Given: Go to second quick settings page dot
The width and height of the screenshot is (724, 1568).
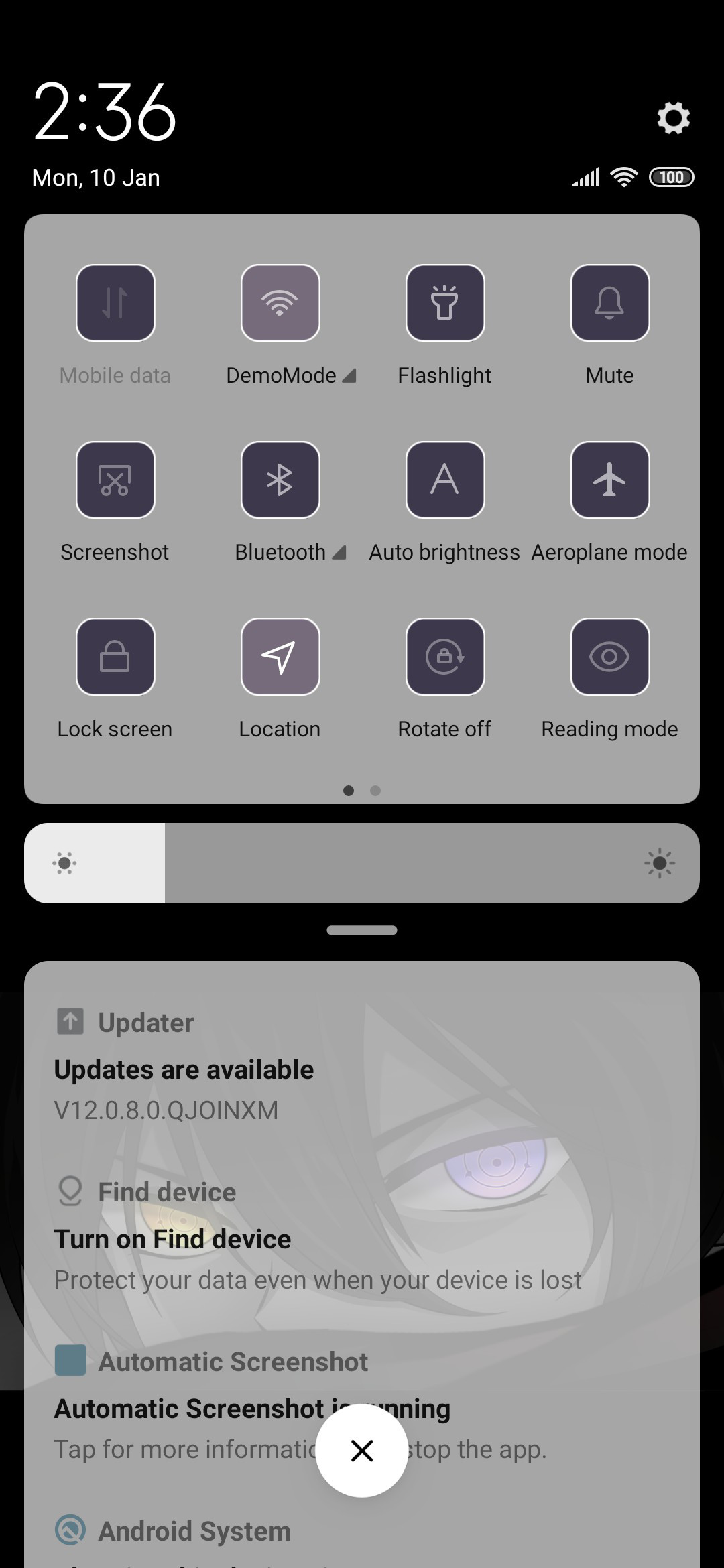Looking at the screenshot, I should pyautogui.click(x=375, y=791).
